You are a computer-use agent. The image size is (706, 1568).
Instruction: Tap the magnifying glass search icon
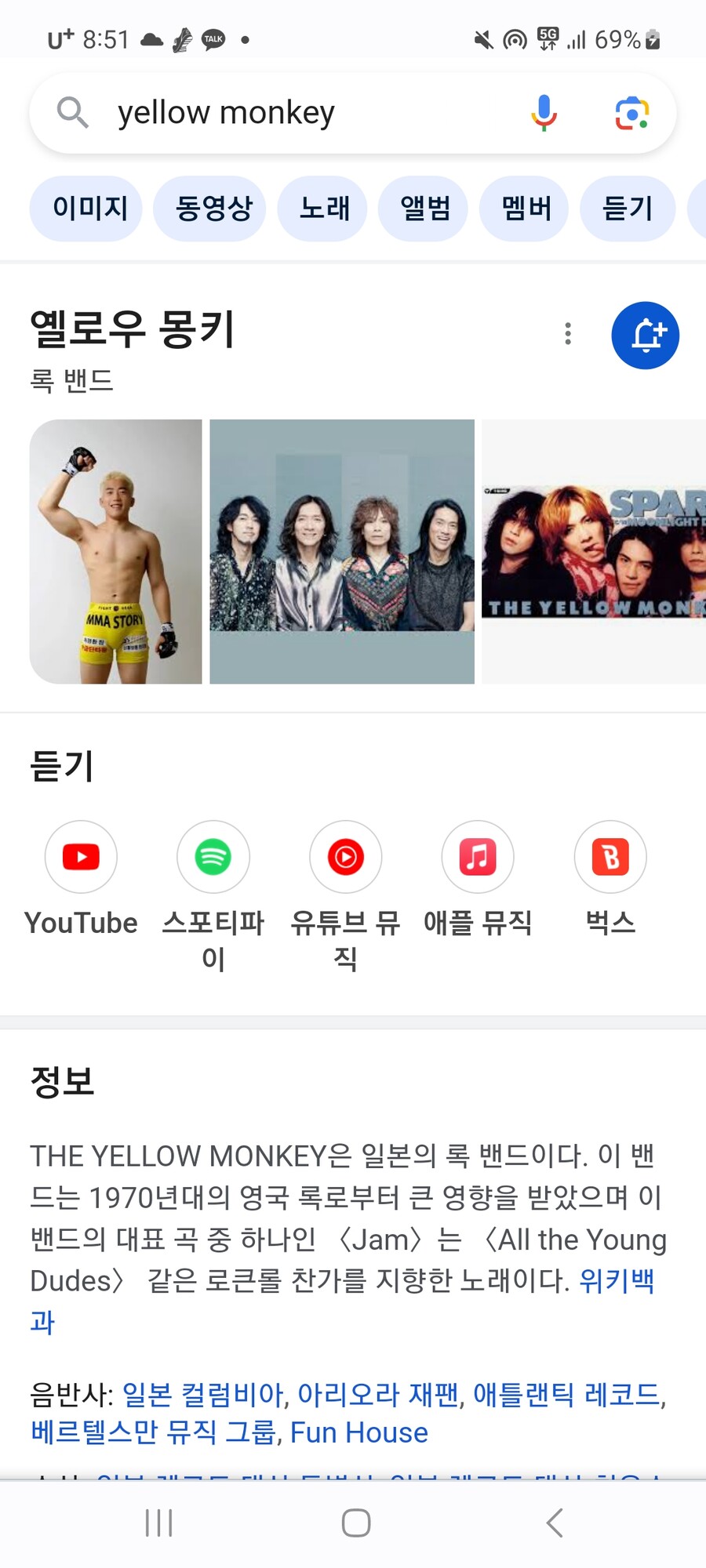(72, 112)
